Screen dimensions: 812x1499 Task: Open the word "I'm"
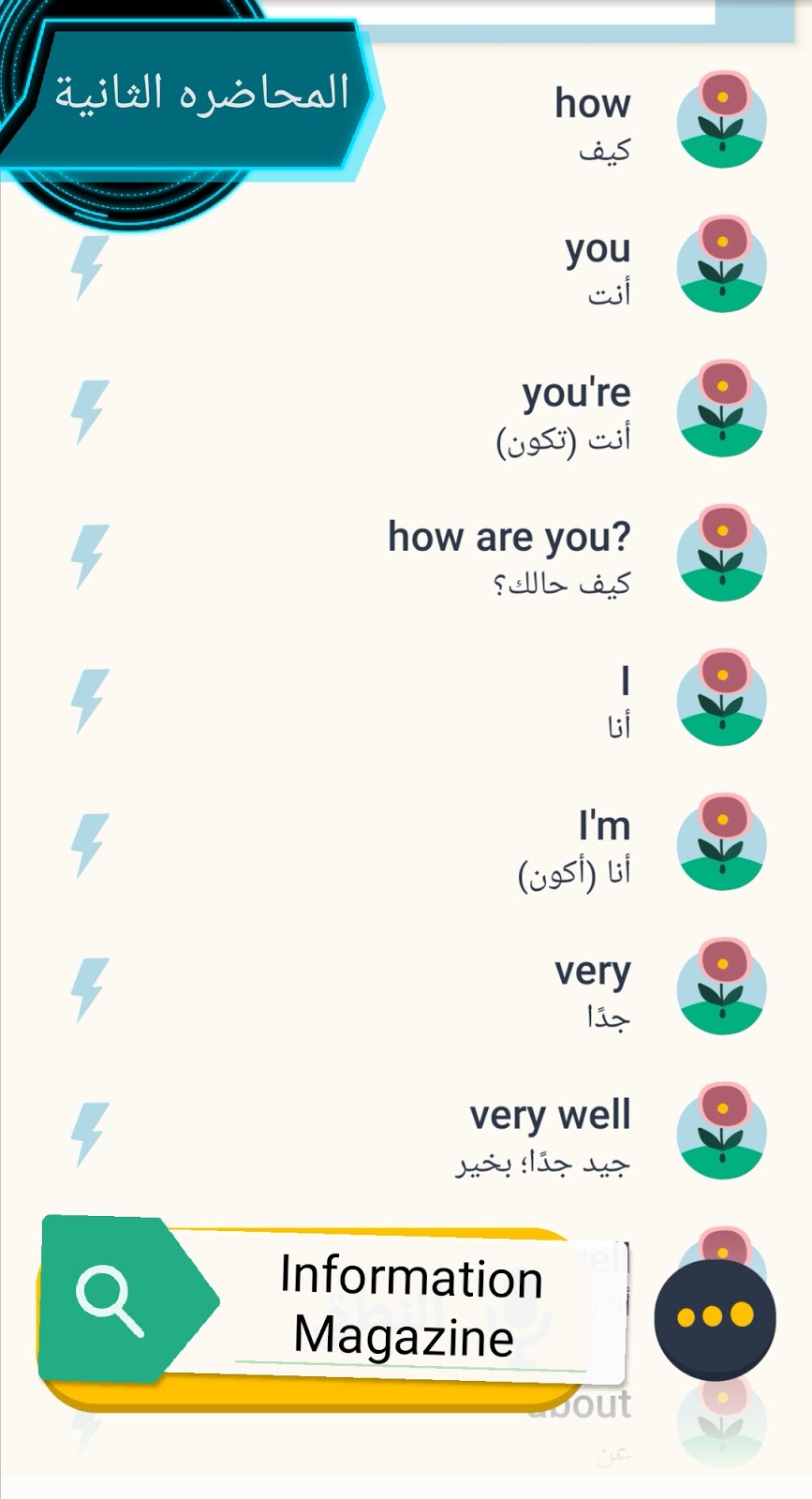coord(604,826)
